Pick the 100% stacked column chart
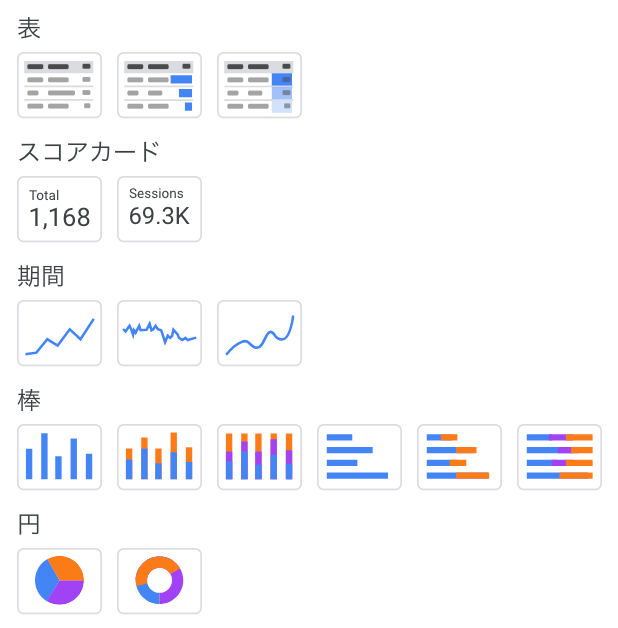 [259, 457]
